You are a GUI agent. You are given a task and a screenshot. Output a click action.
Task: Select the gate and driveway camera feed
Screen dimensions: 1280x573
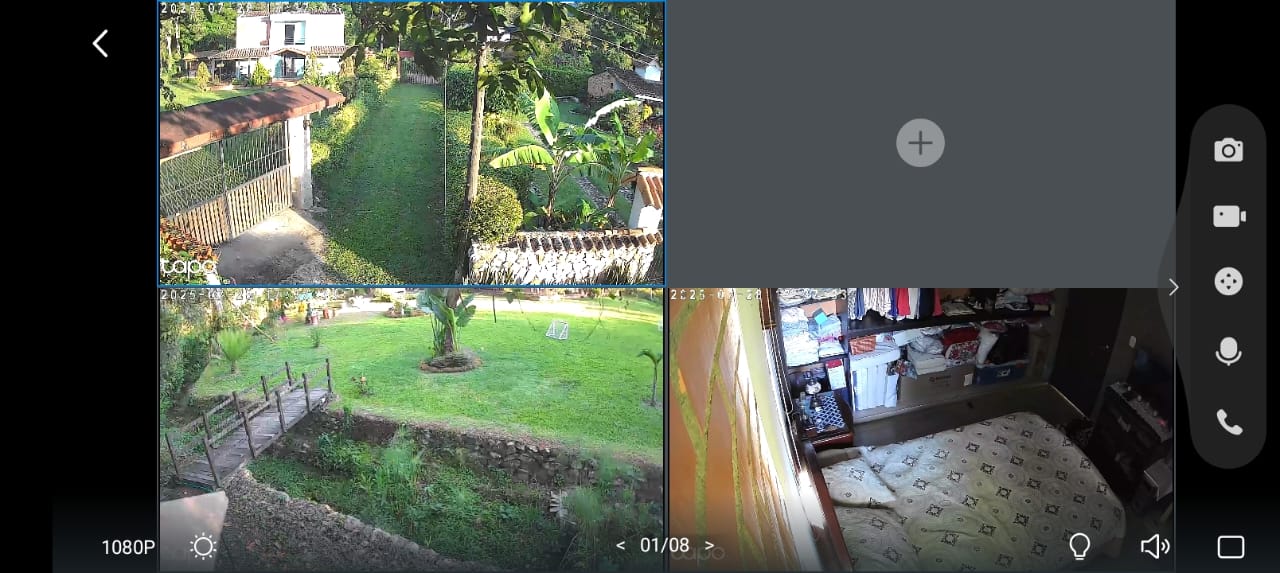coord(410,143)
